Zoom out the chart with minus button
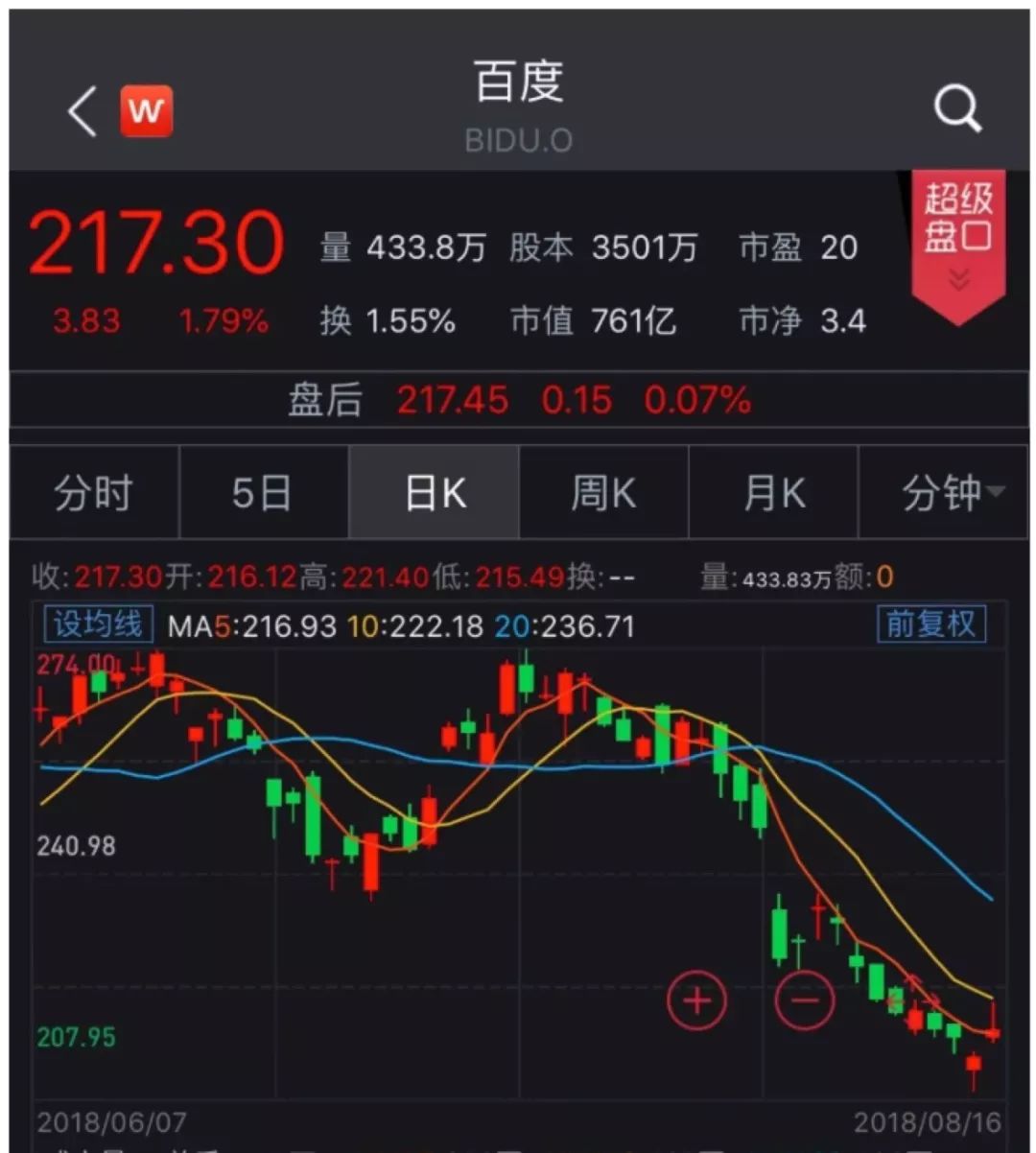 tap(804, 1000)
